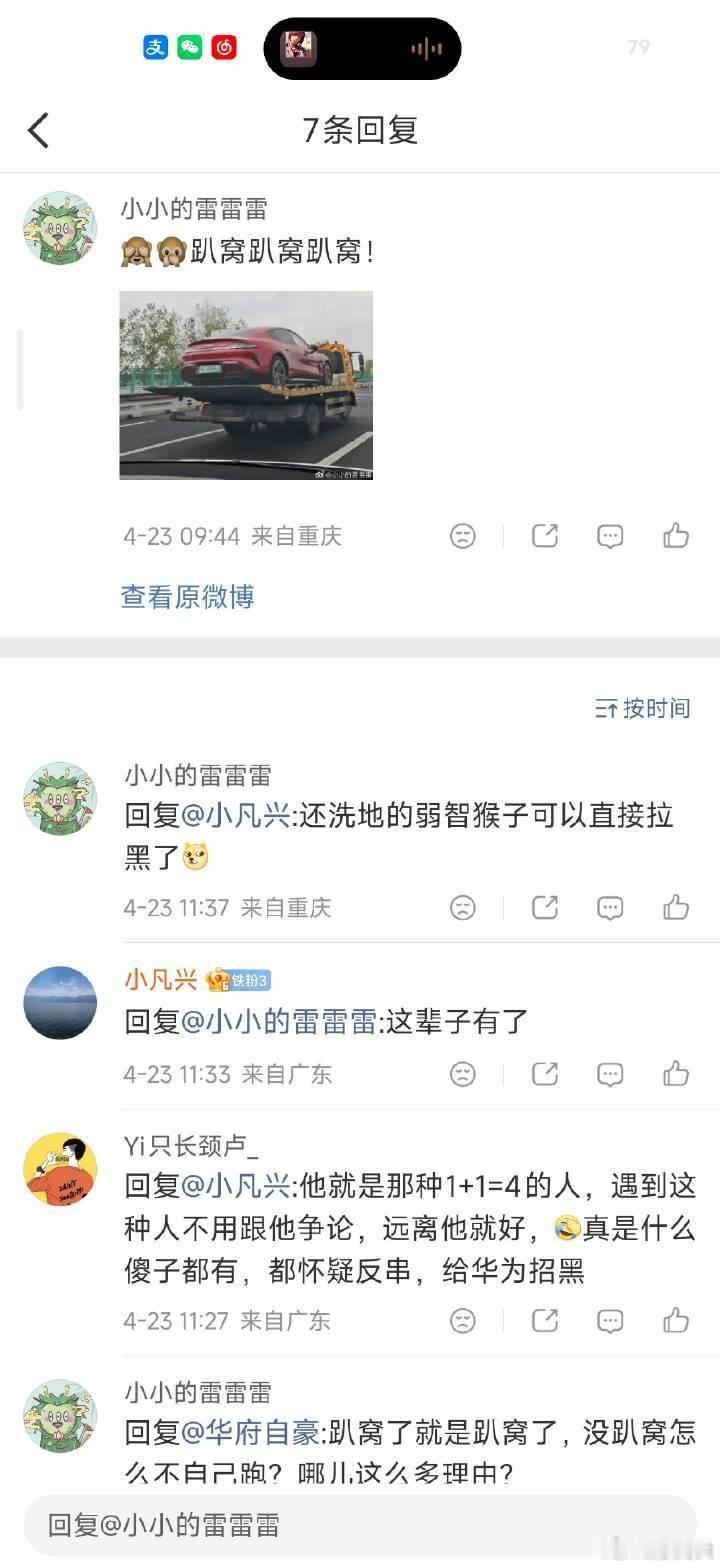Tap the back arrow to leave replies
This screenshot has height=1567, width=720.
point(38,130)
